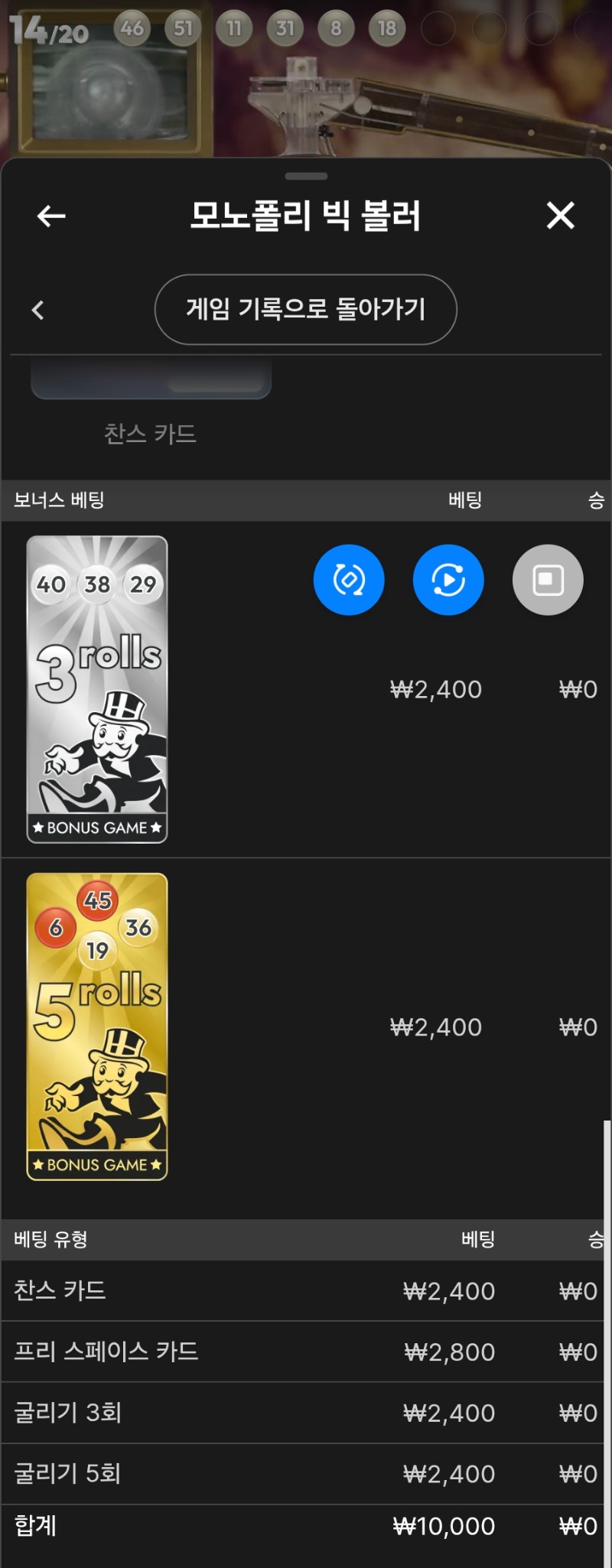Tap the blue replay play button
612x1568 pixels.
tap(448, 580)
